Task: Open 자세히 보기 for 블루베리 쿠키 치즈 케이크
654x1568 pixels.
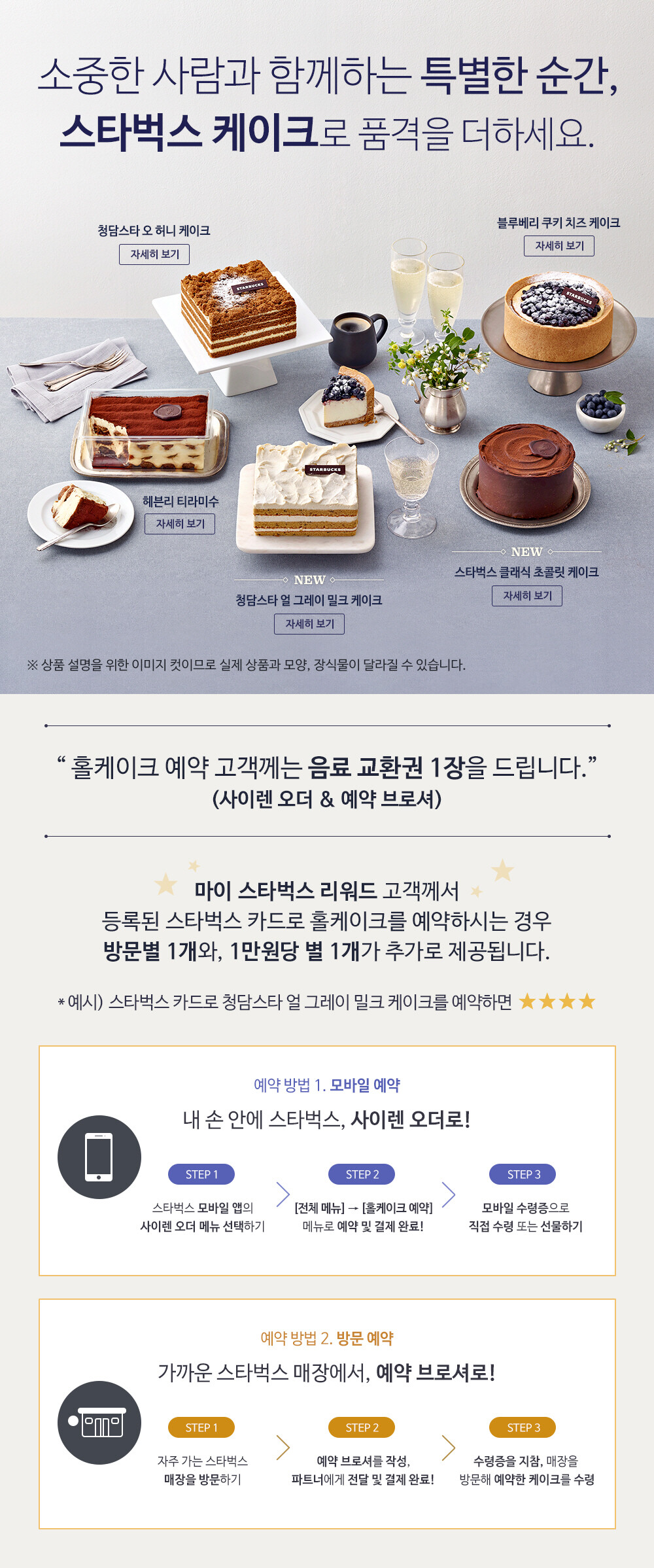Action: [x=559, y=245]
